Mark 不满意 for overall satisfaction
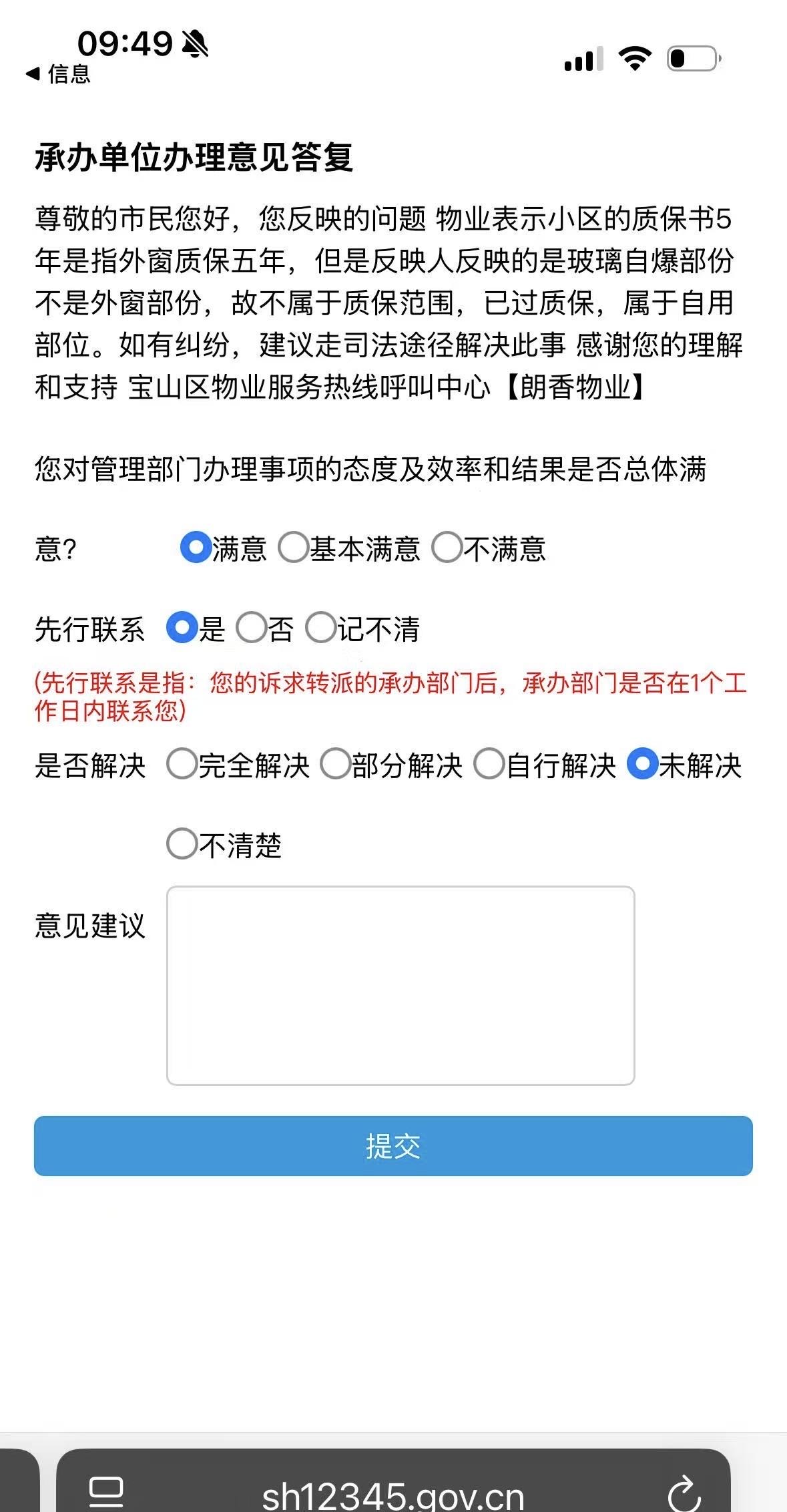Viewport: 787px width, 1512px height. click(447, 548)
